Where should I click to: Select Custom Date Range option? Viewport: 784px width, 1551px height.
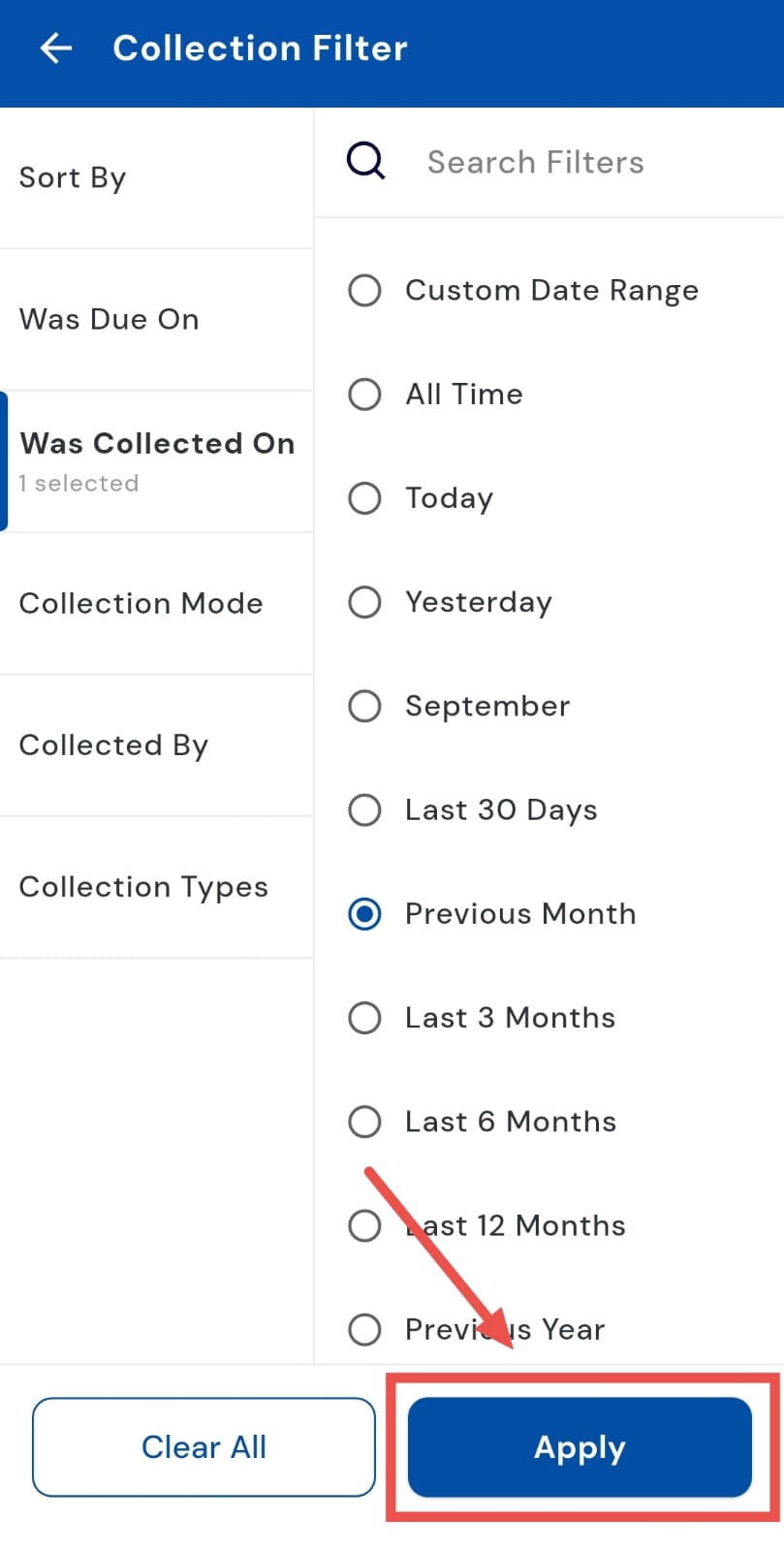[x=364, y=290]
